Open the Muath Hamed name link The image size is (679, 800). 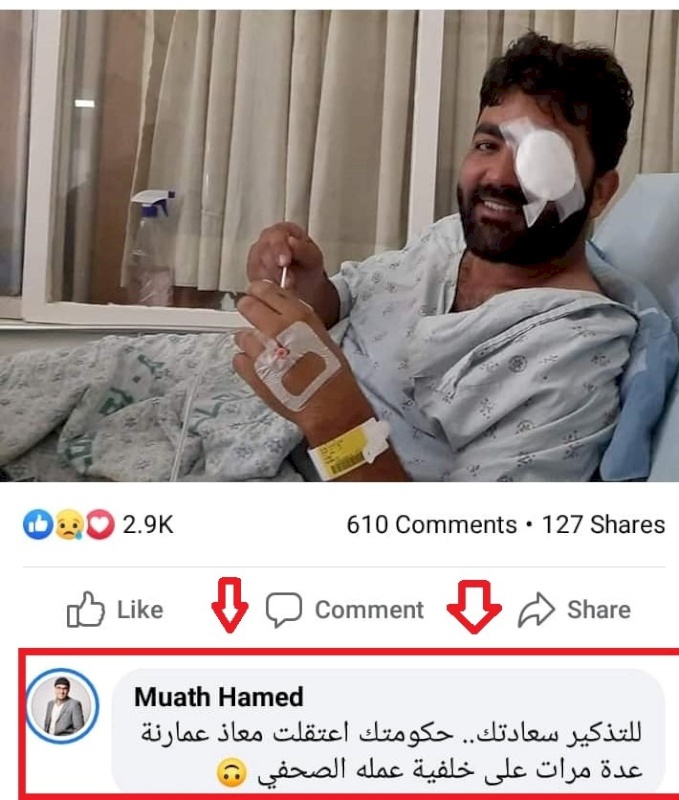[218, 697]
